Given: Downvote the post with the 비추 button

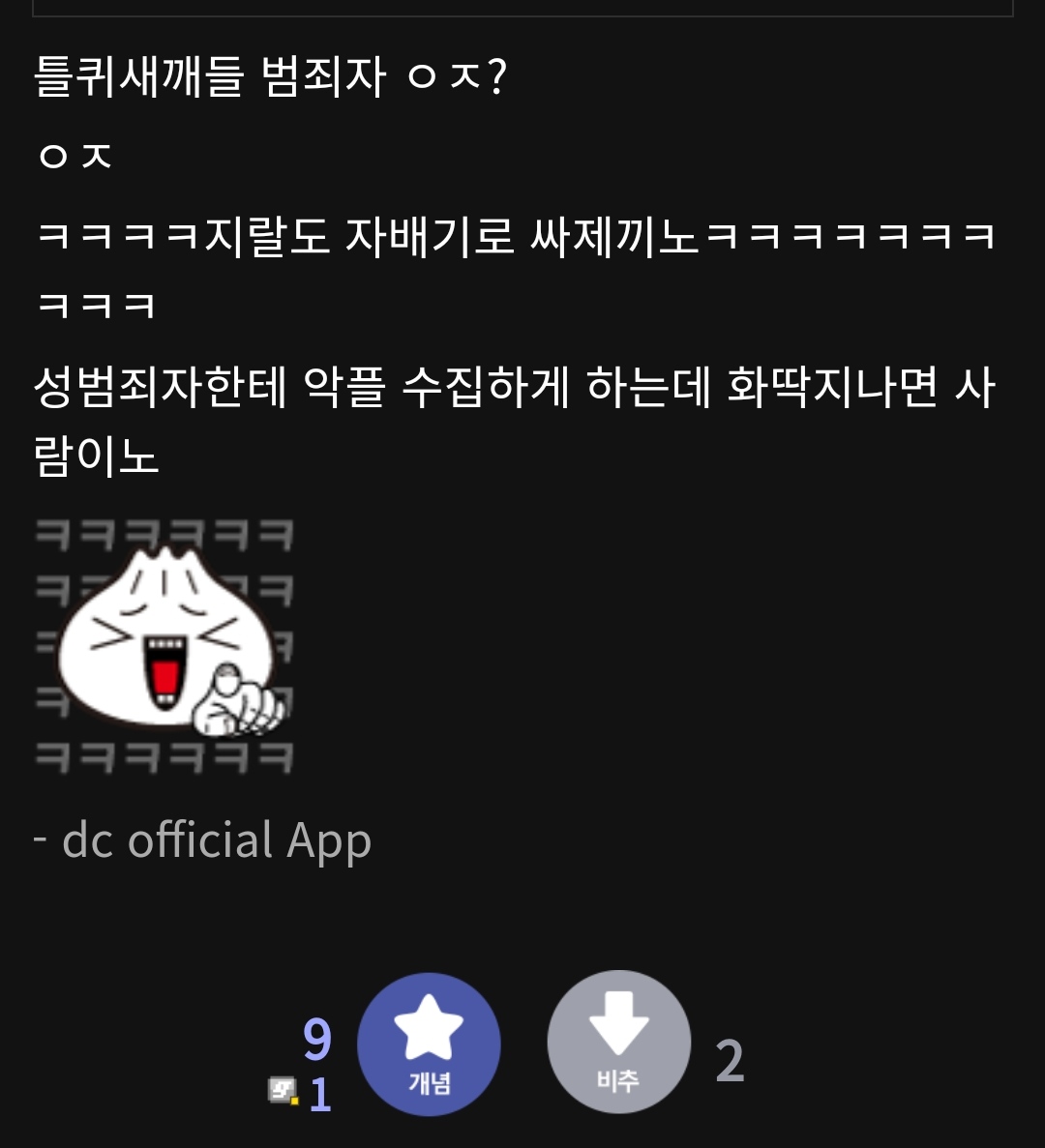Looking at the screenshot, I should pos(618,1043).
